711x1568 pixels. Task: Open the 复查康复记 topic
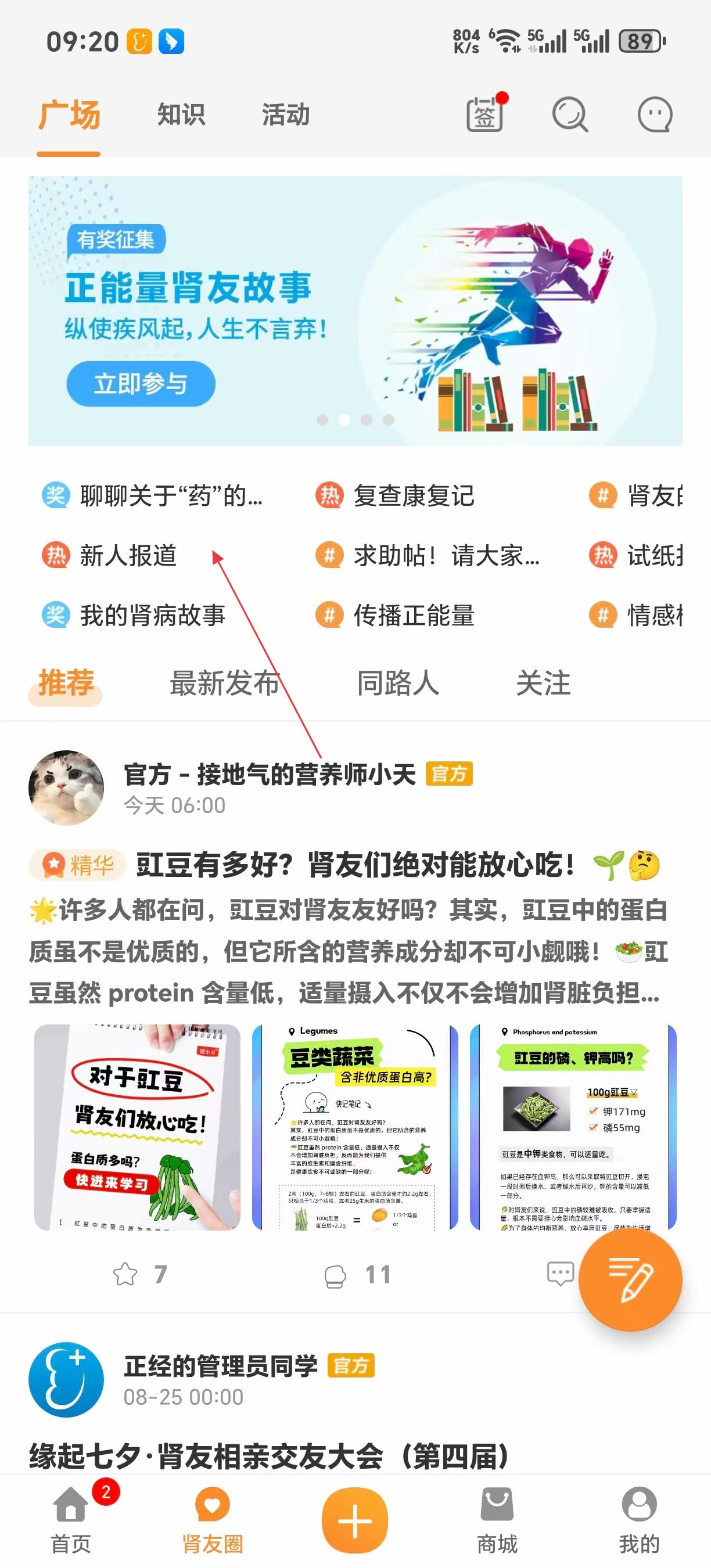[x=414, y=495]
